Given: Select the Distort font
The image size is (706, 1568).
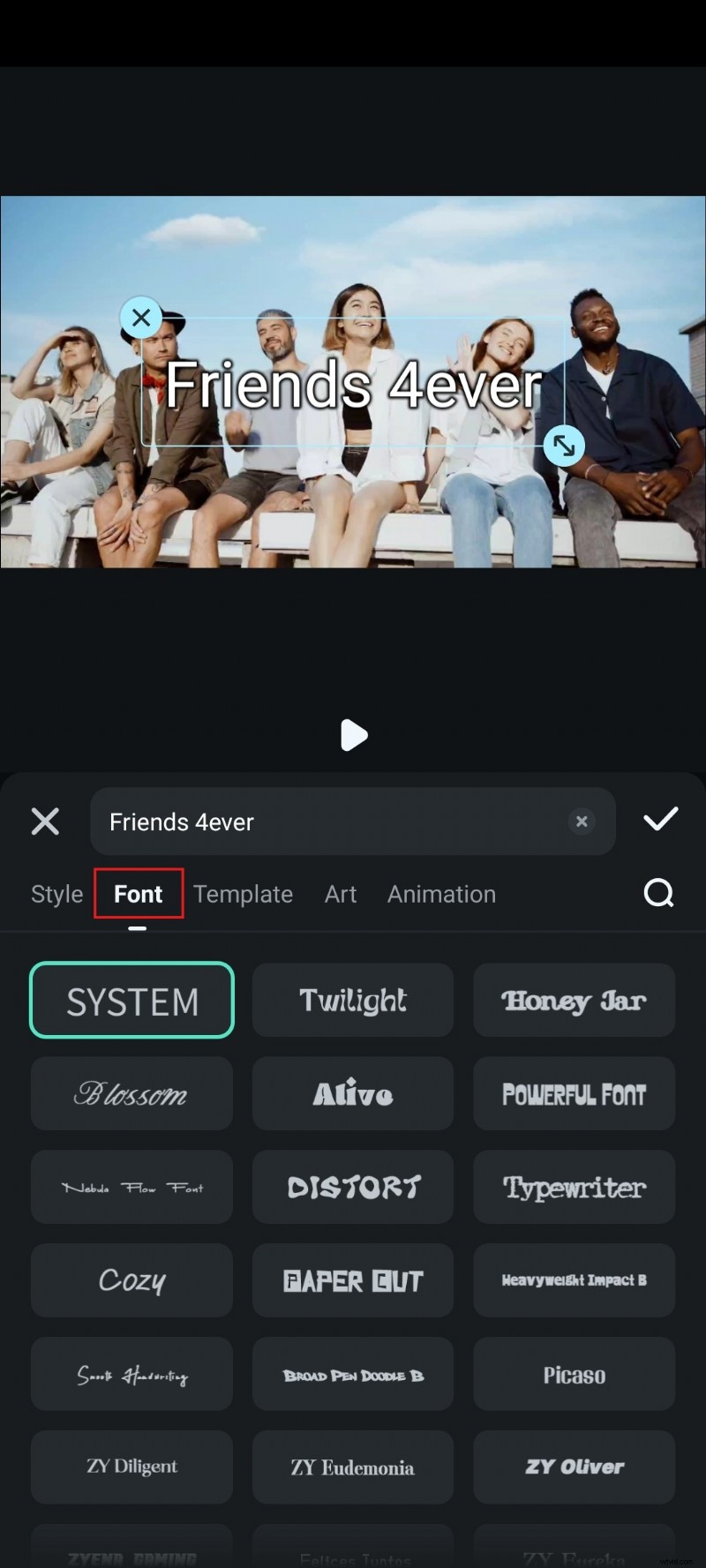Looking at the screenshot, I should pyautogui.click(x=353, y=1187).
